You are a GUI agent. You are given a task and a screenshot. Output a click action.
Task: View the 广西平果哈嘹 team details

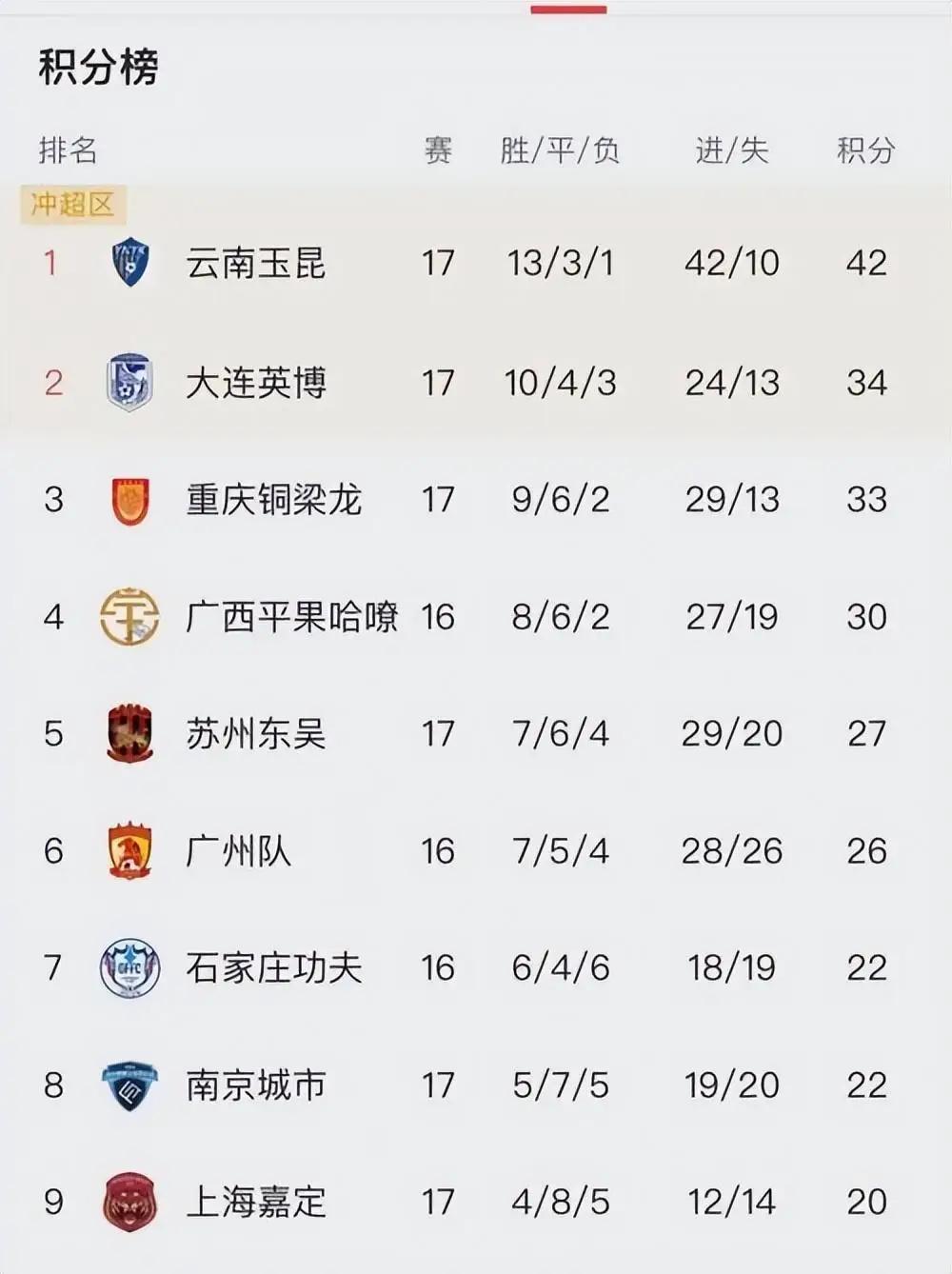click(291, 617)
